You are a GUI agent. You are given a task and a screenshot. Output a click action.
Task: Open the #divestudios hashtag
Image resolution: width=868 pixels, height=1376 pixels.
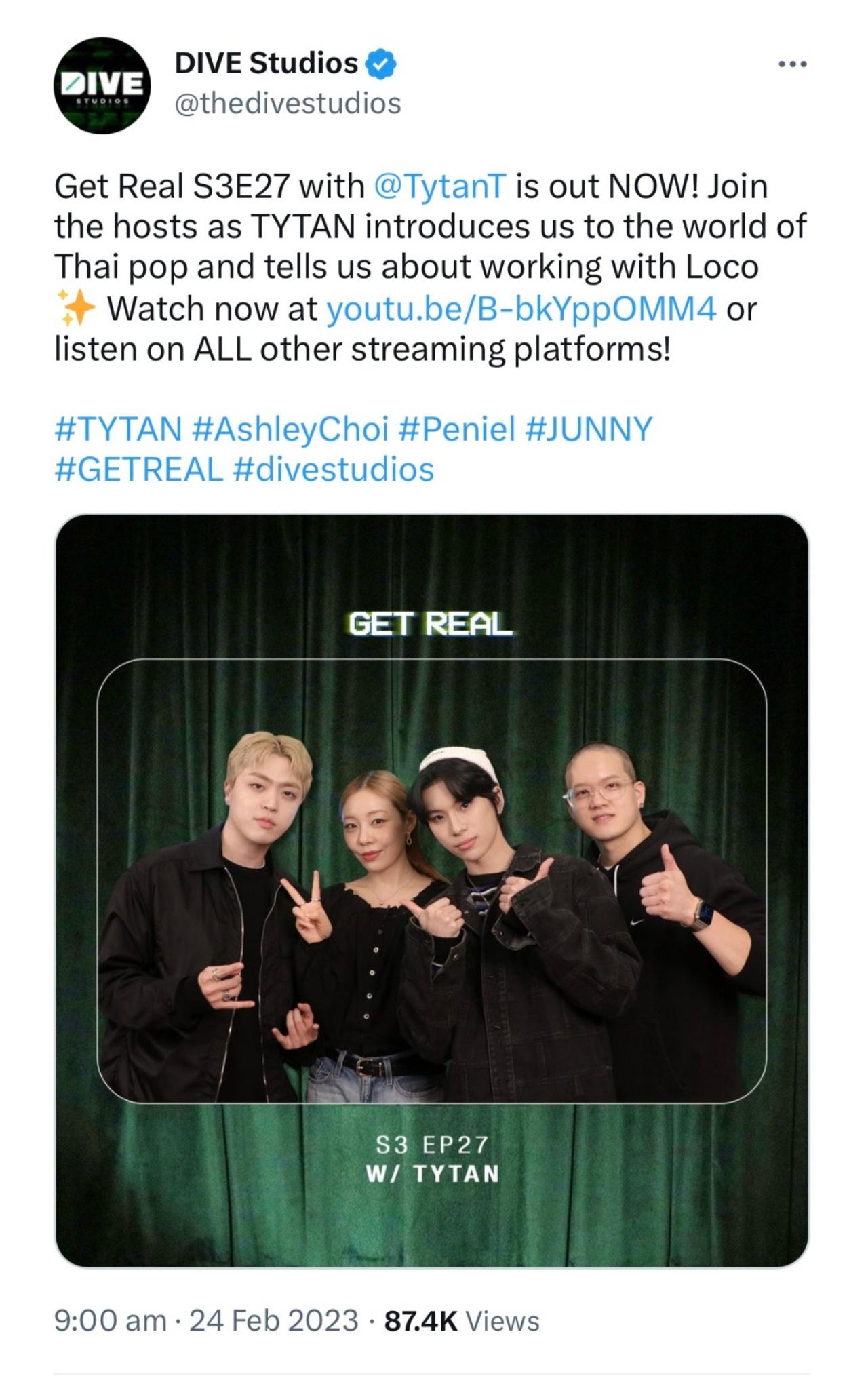point(333,469)
